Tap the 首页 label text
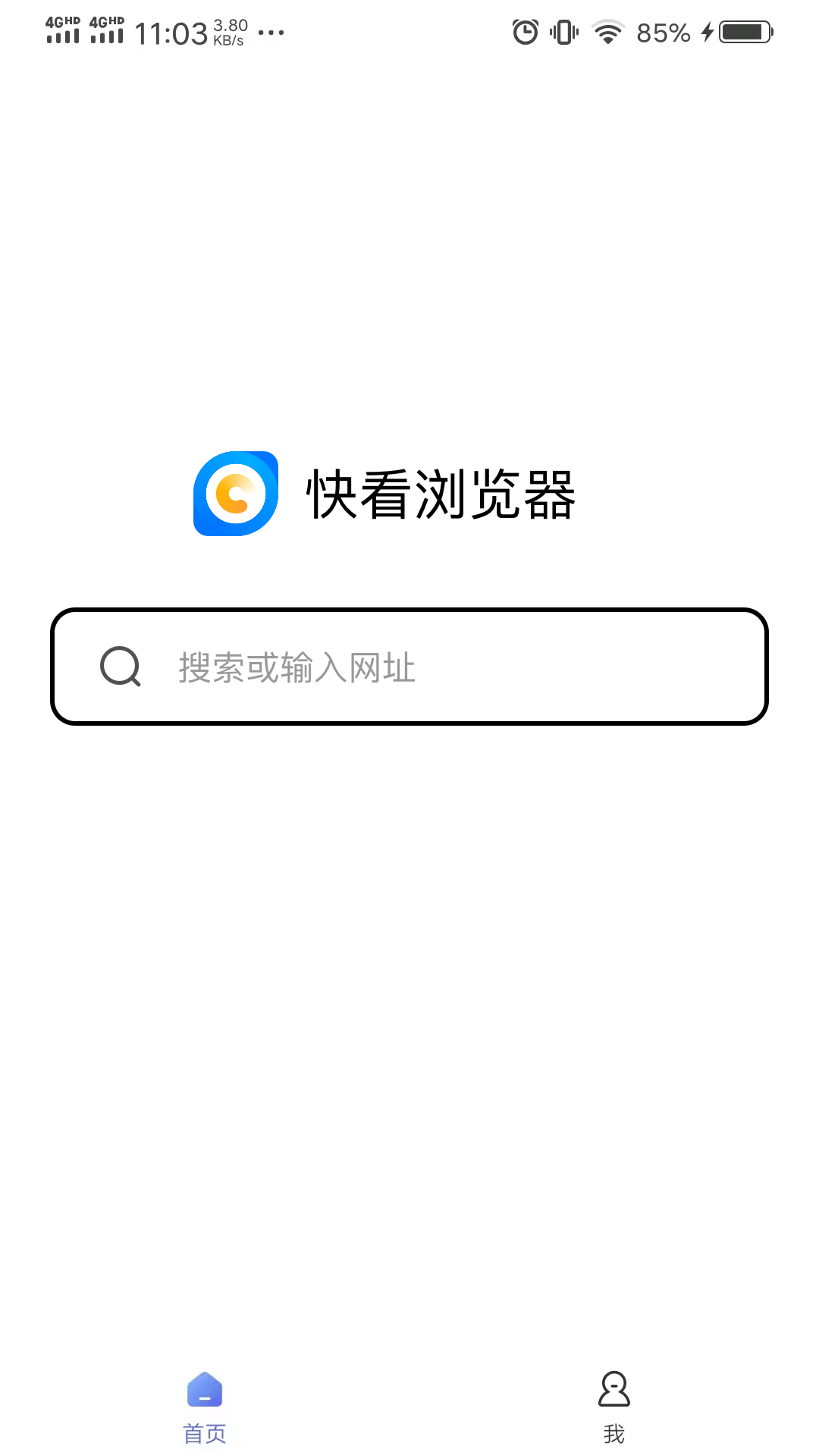819x1456 pixels. (204, 1432)
